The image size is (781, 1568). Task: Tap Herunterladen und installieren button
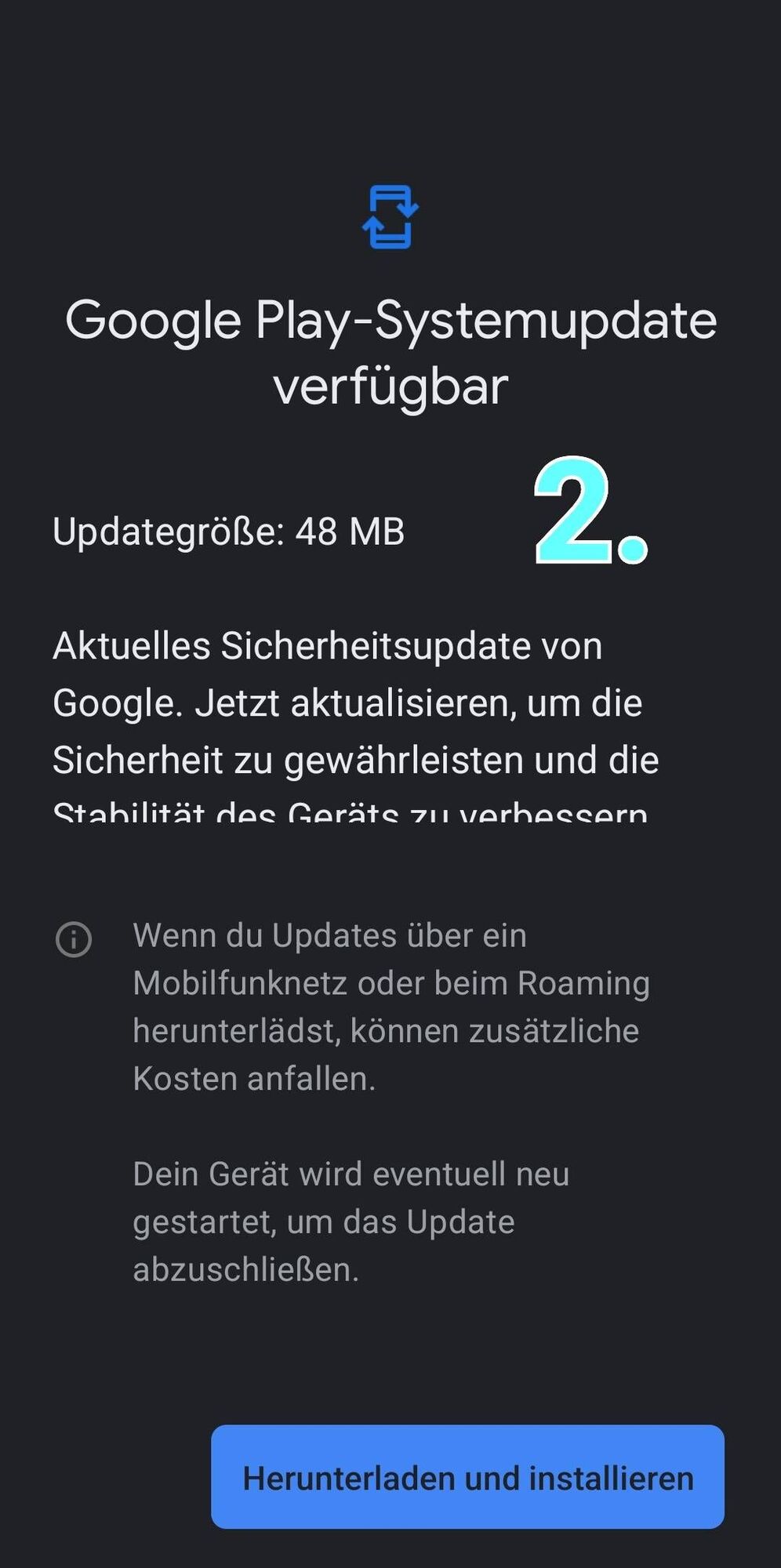(x=467, y=1478)
